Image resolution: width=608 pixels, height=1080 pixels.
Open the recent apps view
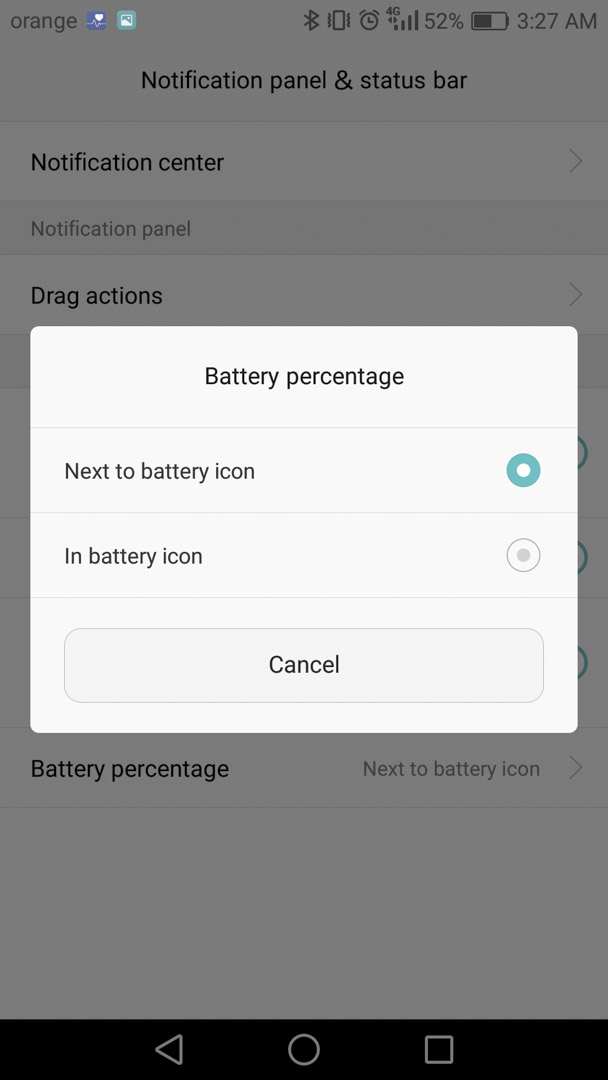(439, 1050)
